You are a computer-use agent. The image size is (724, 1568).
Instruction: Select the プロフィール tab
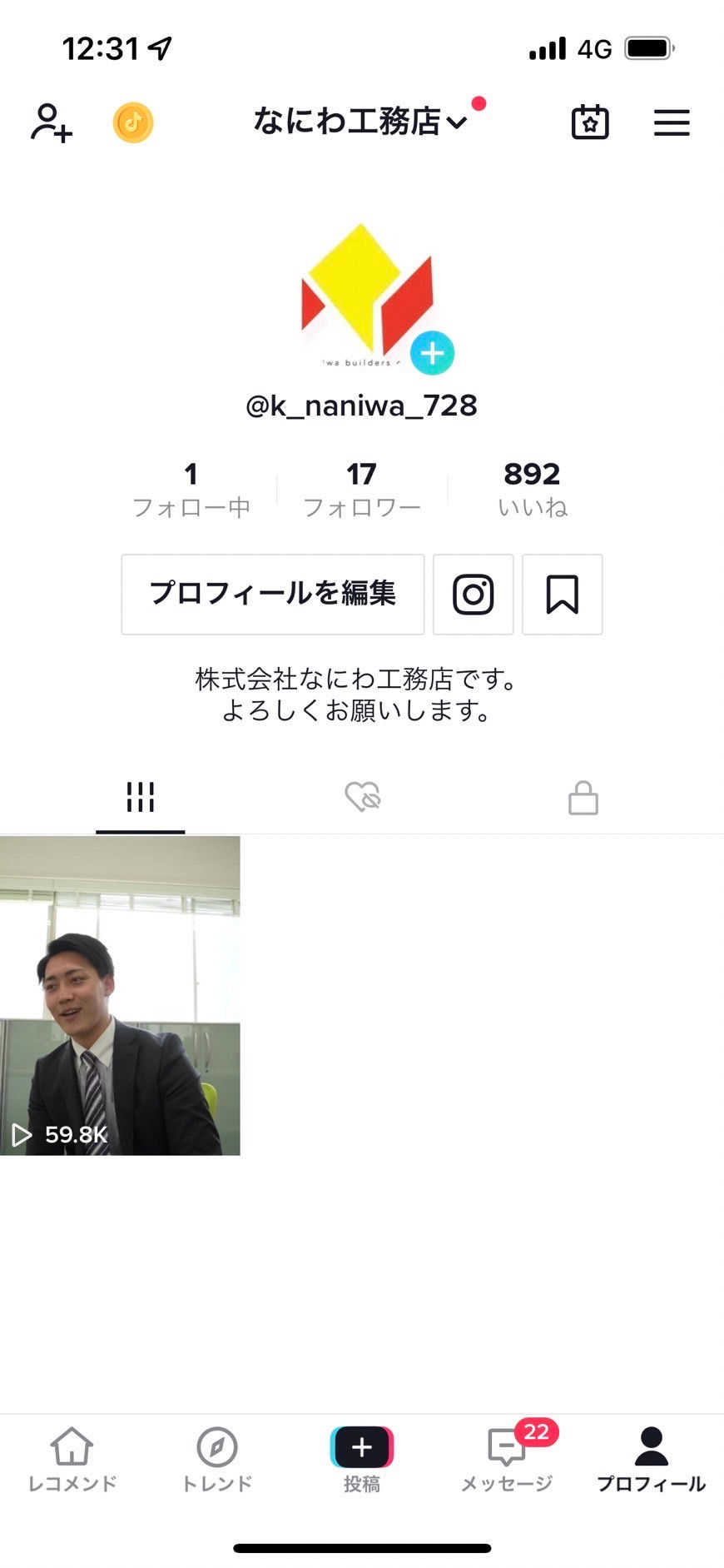click(652, 1460)
